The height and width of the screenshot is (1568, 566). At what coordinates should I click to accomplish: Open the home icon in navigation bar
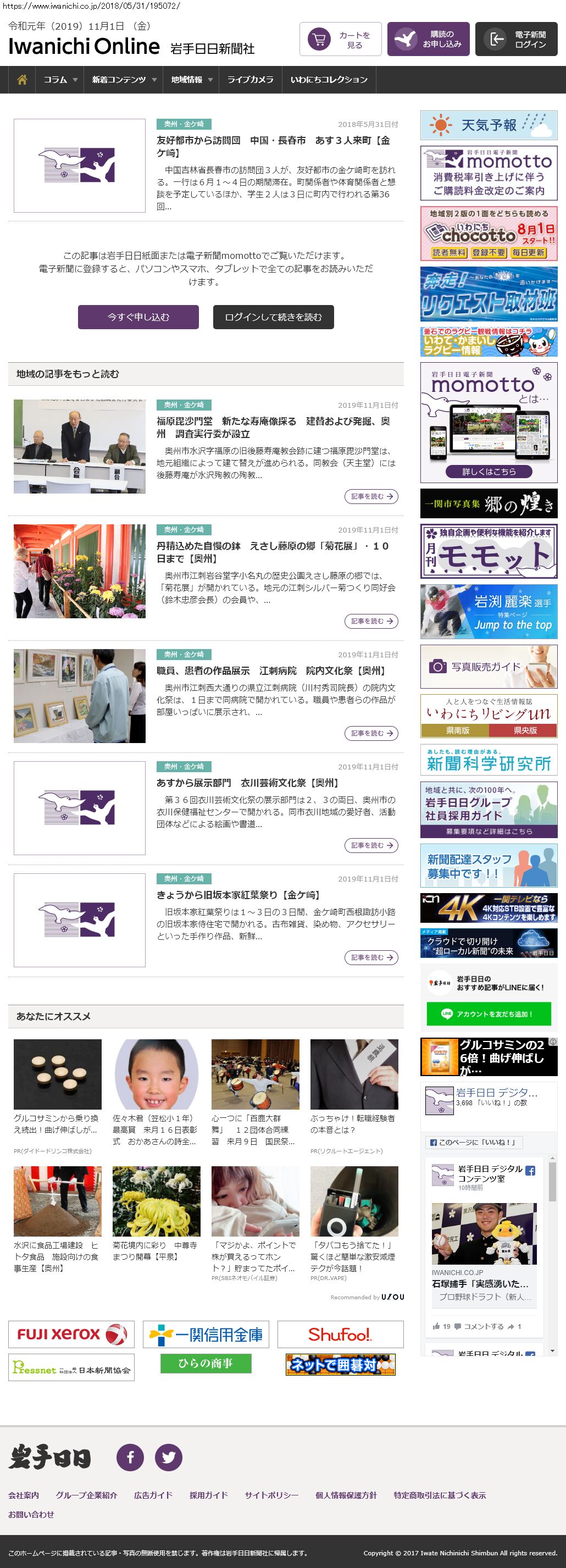tap(22, 80)
